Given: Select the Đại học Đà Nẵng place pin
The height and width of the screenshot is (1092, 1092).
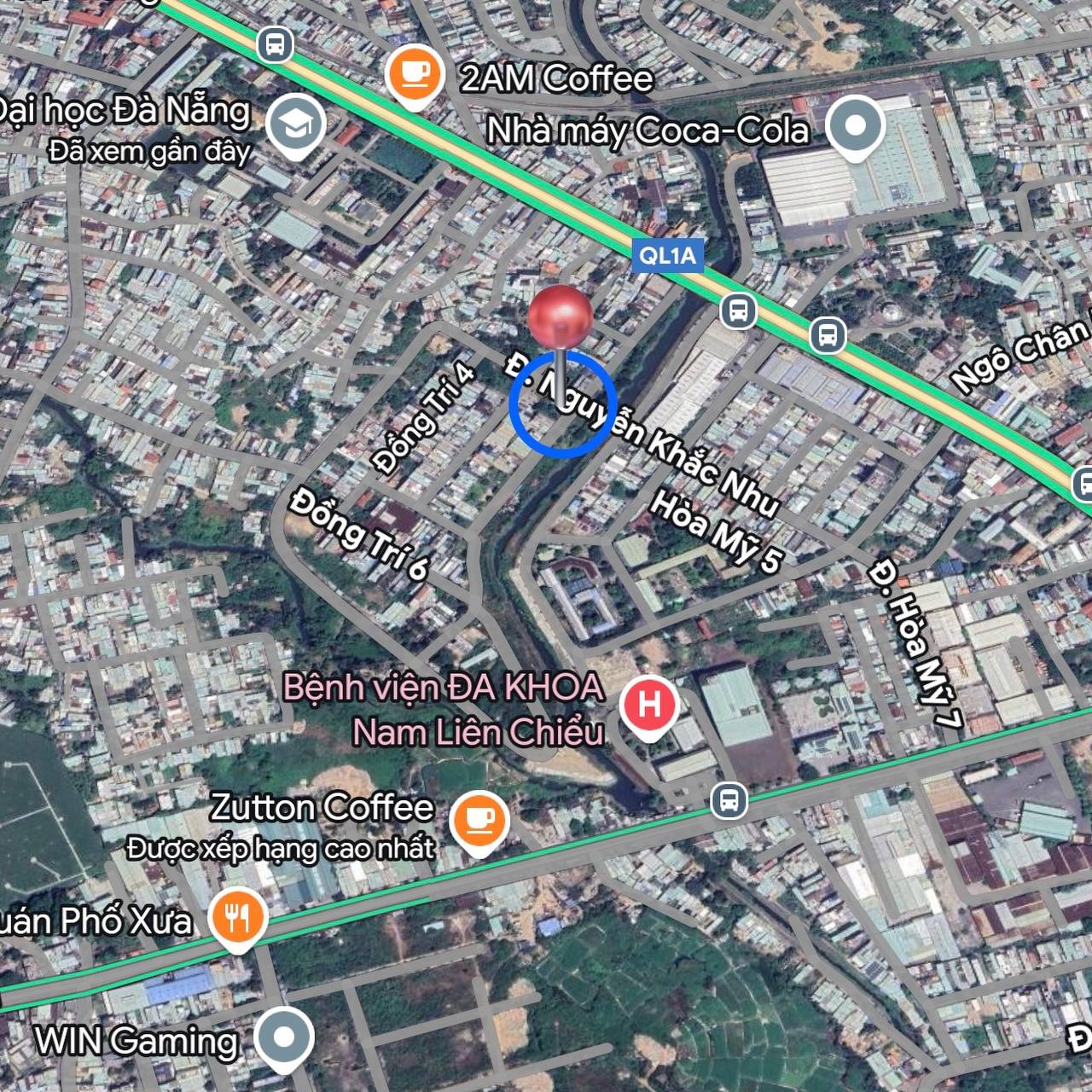Looking at the screenshot, I should [x=295, y=125].
